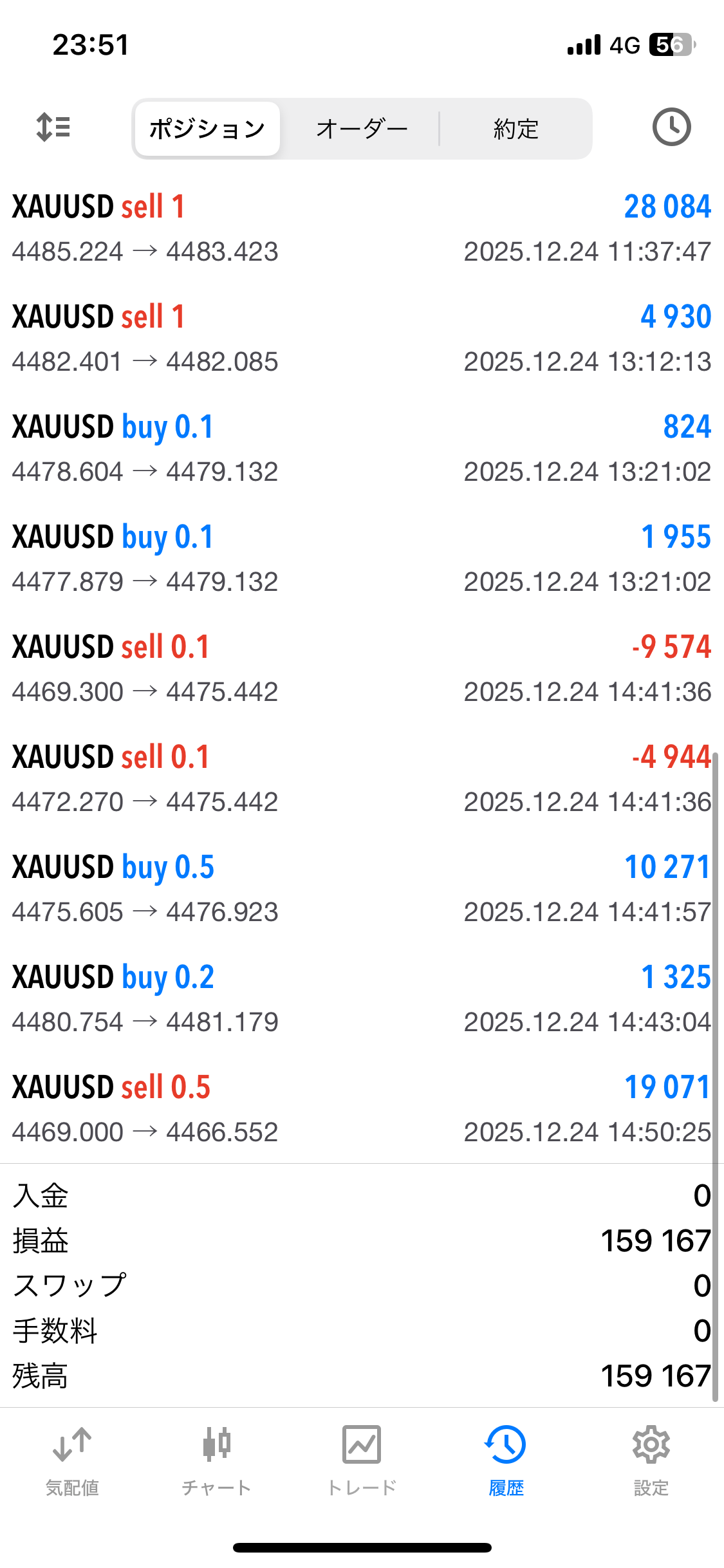Expand the XAUUSD buy 0.1 position with 824 profit
724x1568 pixels.
pyautogui.click(x=362, y=449)
